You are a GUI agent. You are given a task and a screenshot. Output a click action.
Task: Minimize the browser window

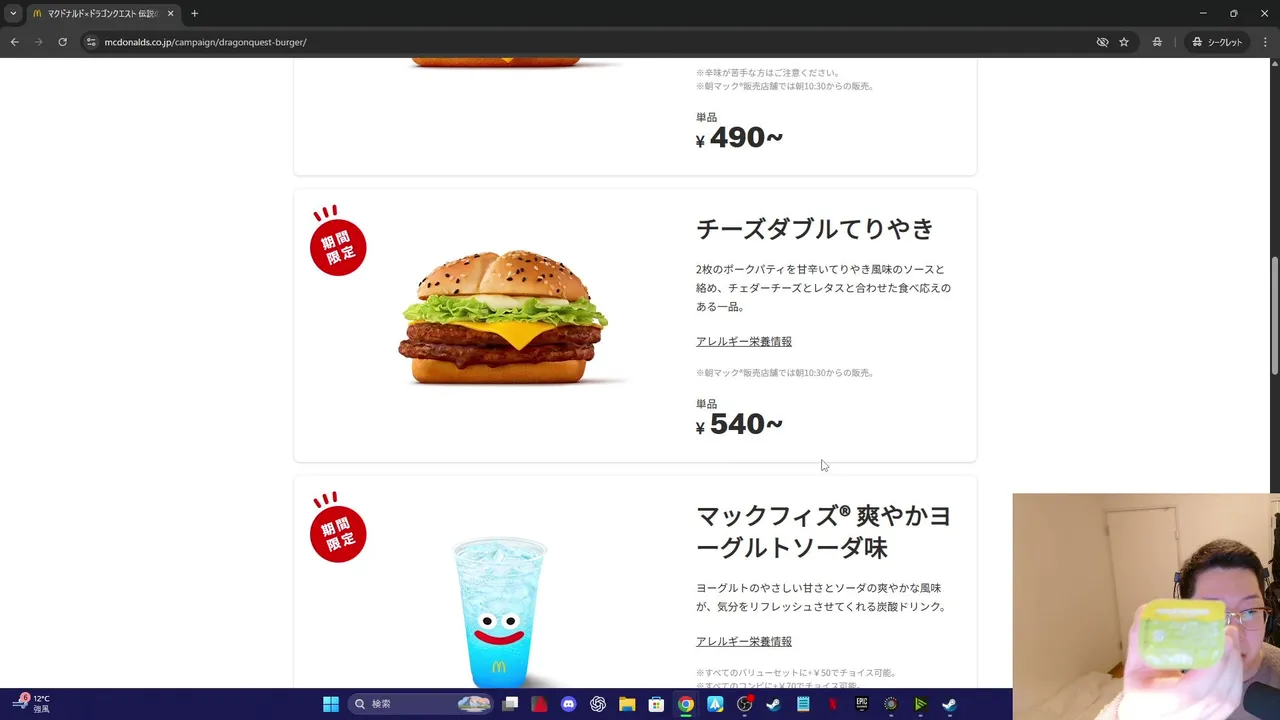1203,14
